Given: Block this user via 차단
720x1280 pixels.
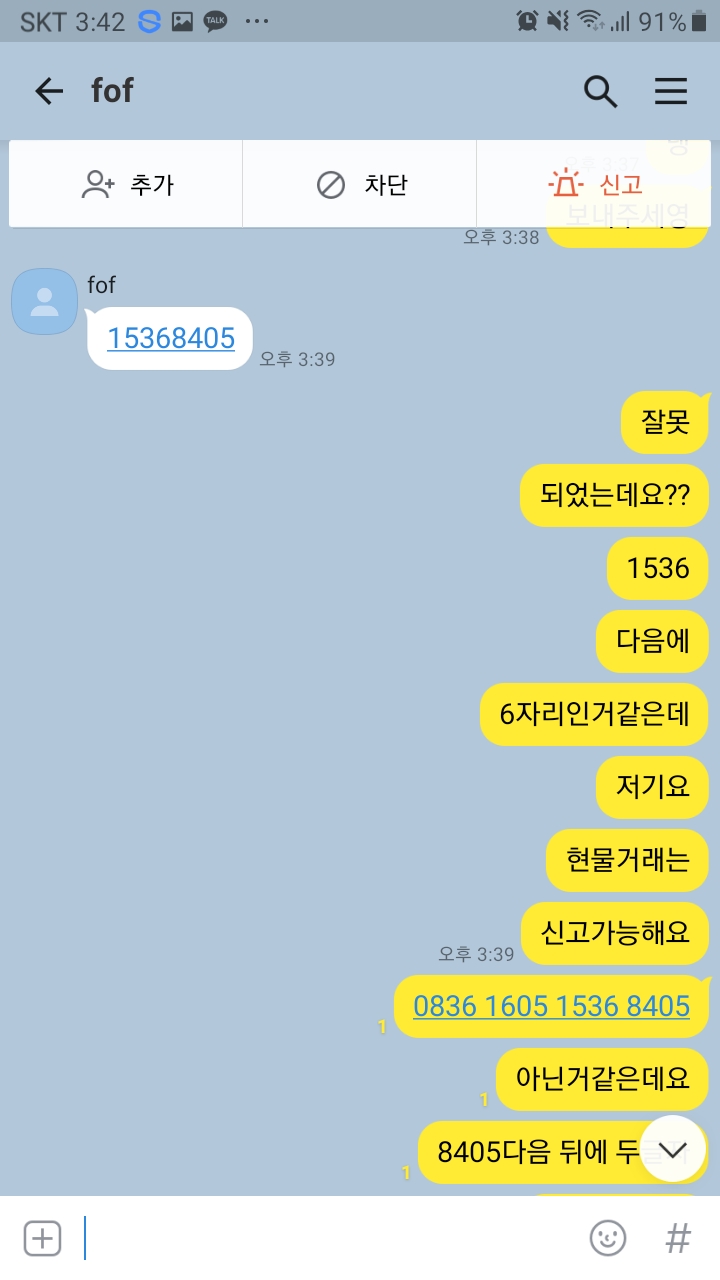Looking at the screenshot, I should pos(360,185).
